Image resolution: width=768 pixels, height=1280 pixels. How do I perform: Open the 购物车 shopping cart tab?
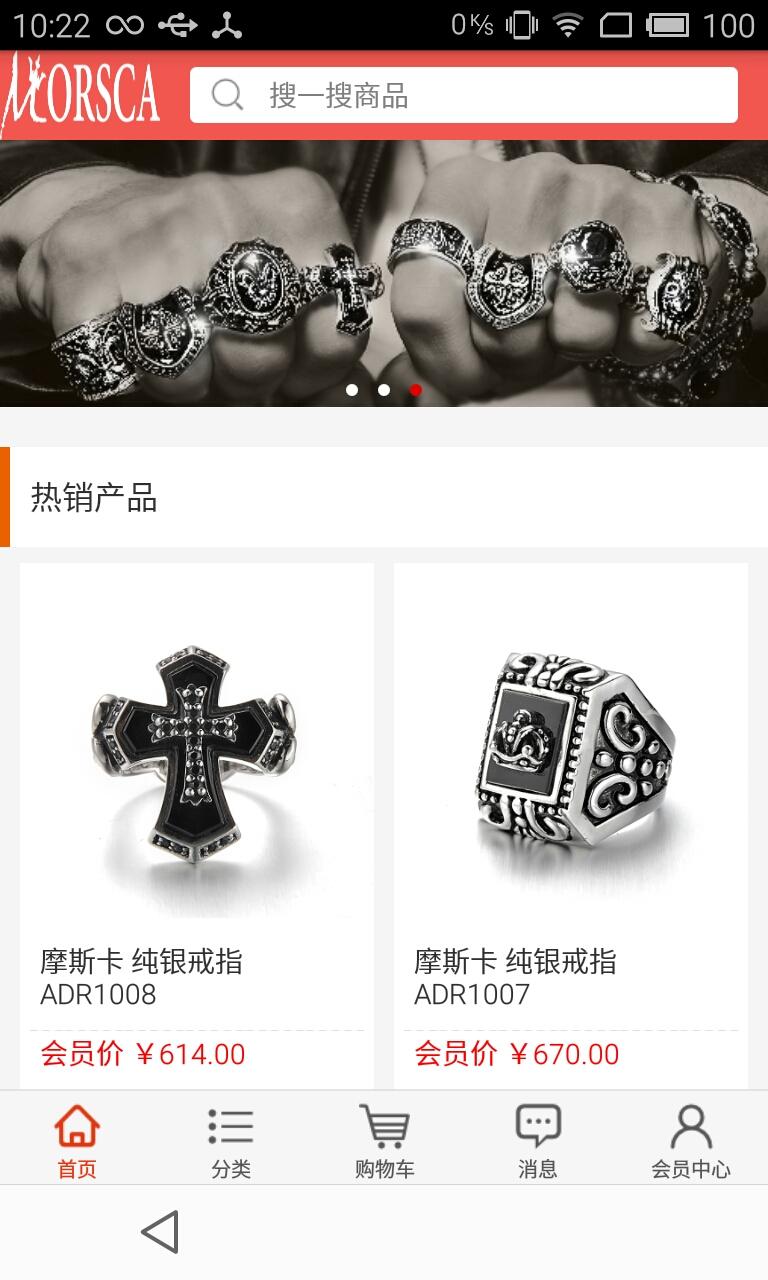[x=384, y=1140]
